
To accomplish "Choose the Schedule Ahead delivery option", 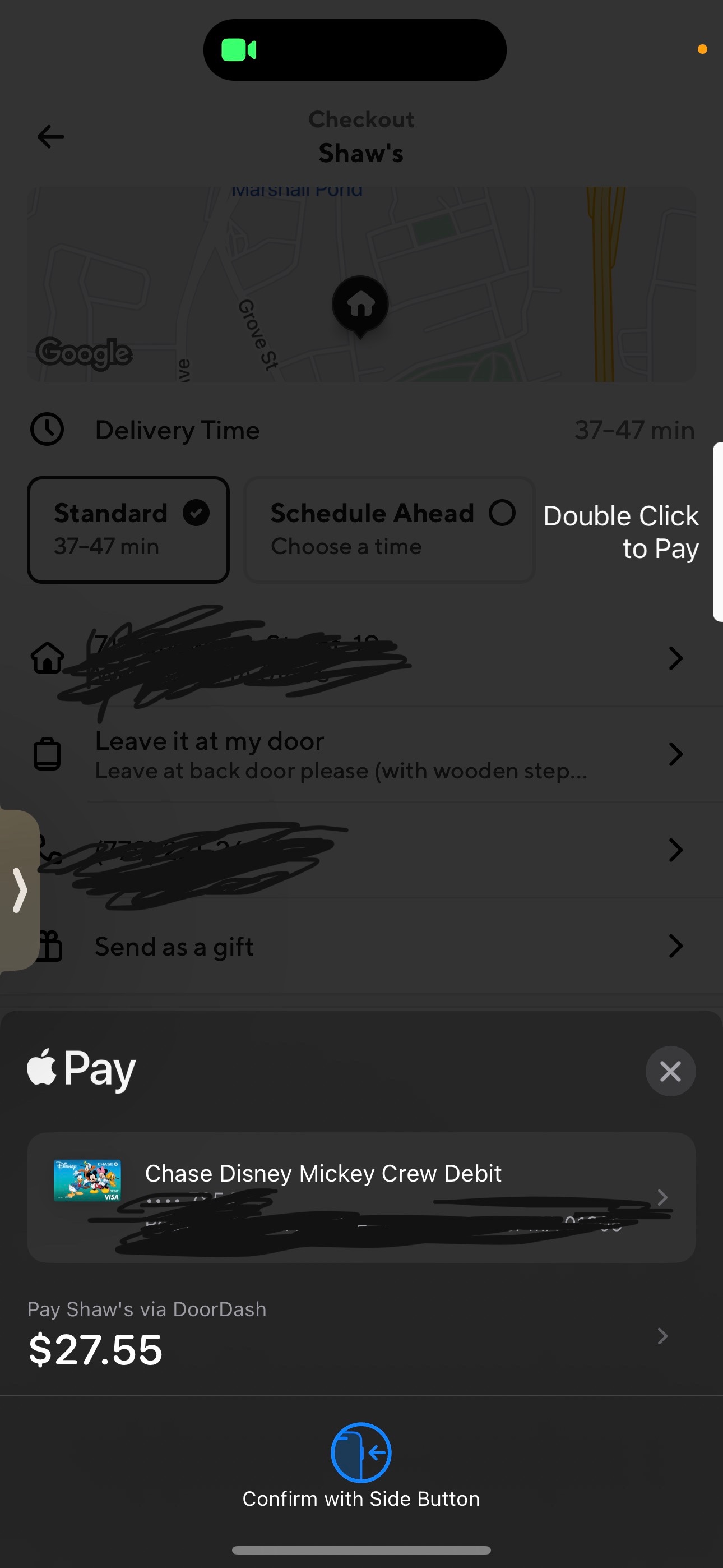I will point(390,529).
